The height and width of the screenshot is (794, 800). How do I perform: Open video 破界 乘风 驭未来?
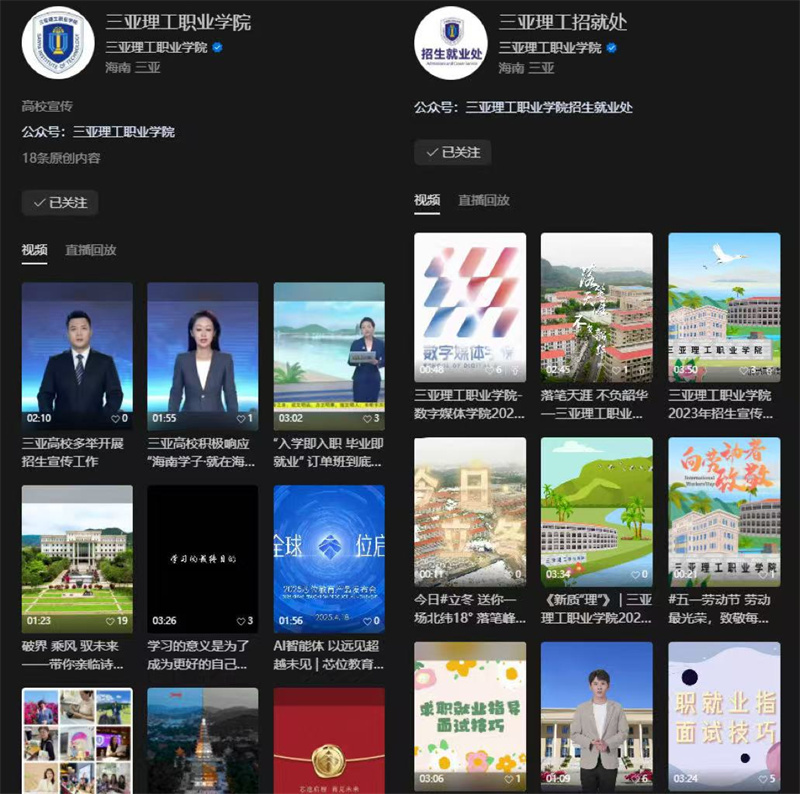point(77,558)
